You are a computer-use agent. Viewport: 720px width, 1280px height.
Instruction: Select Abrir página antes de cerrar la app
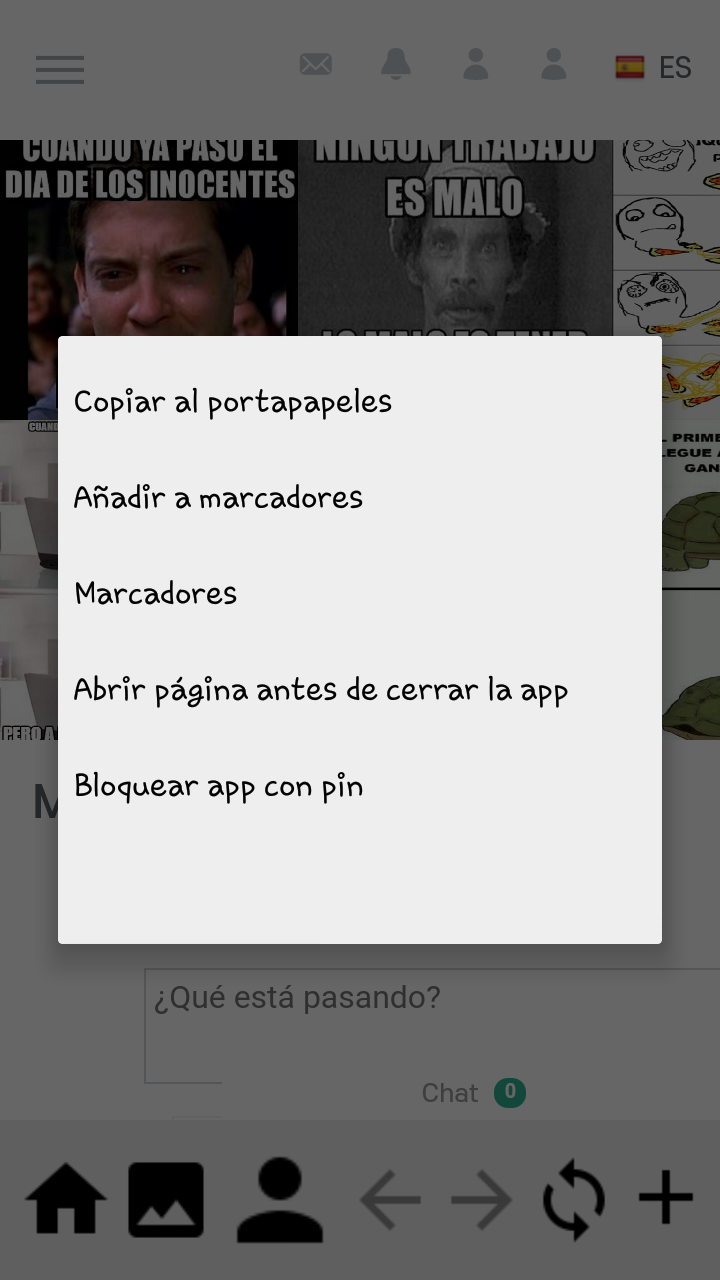321,690
